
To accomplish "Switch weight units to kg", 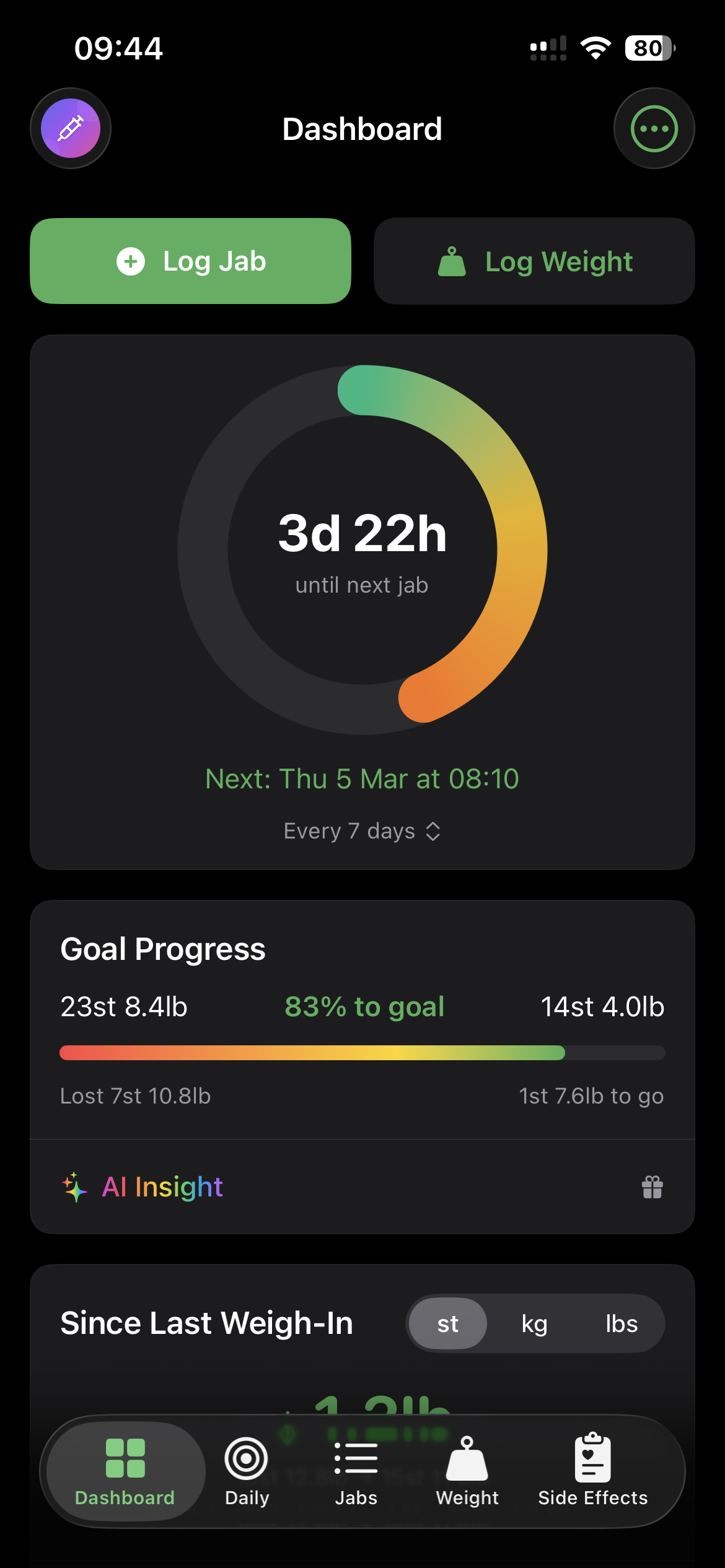I will click(x=535, y=1323).
